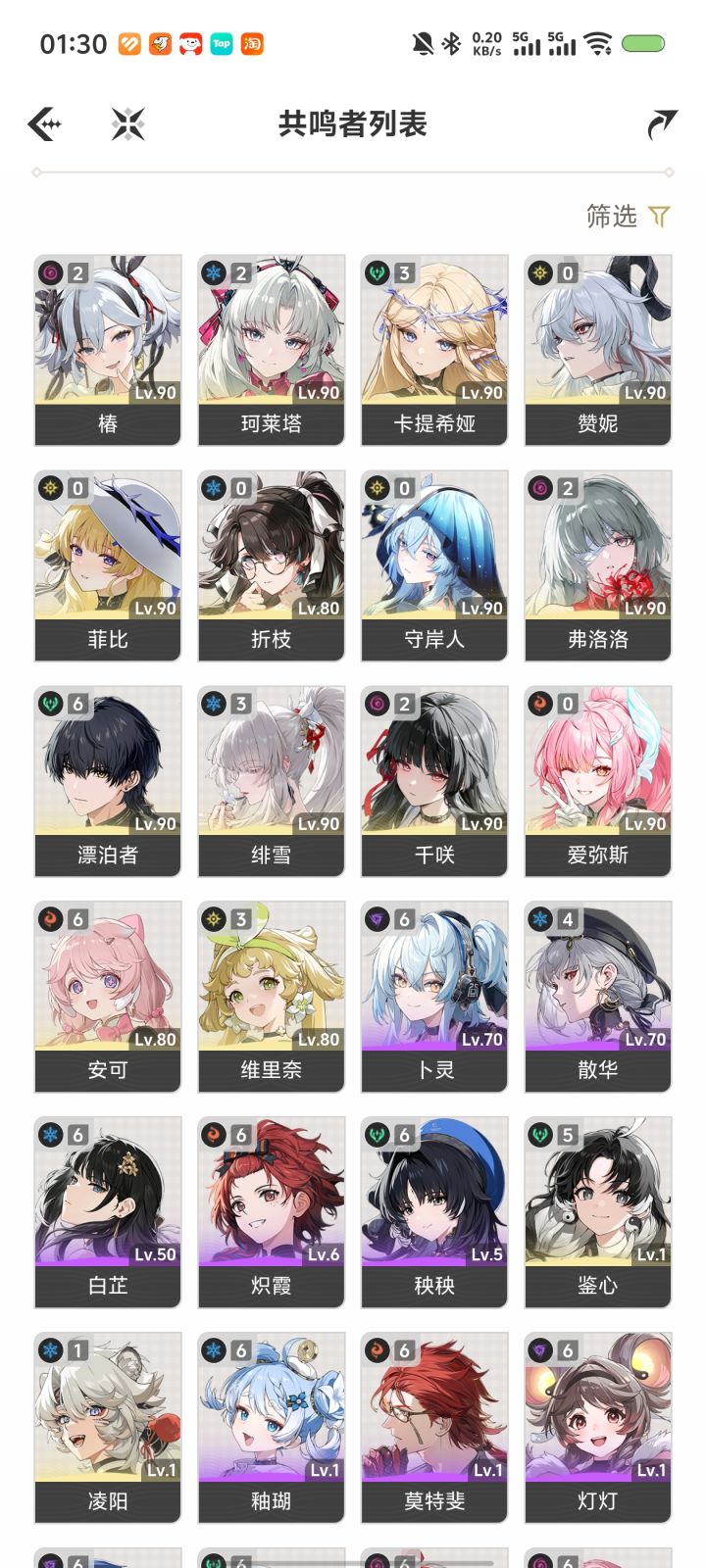
Task: Choose the 菲比 card
Action: point(108,565)
